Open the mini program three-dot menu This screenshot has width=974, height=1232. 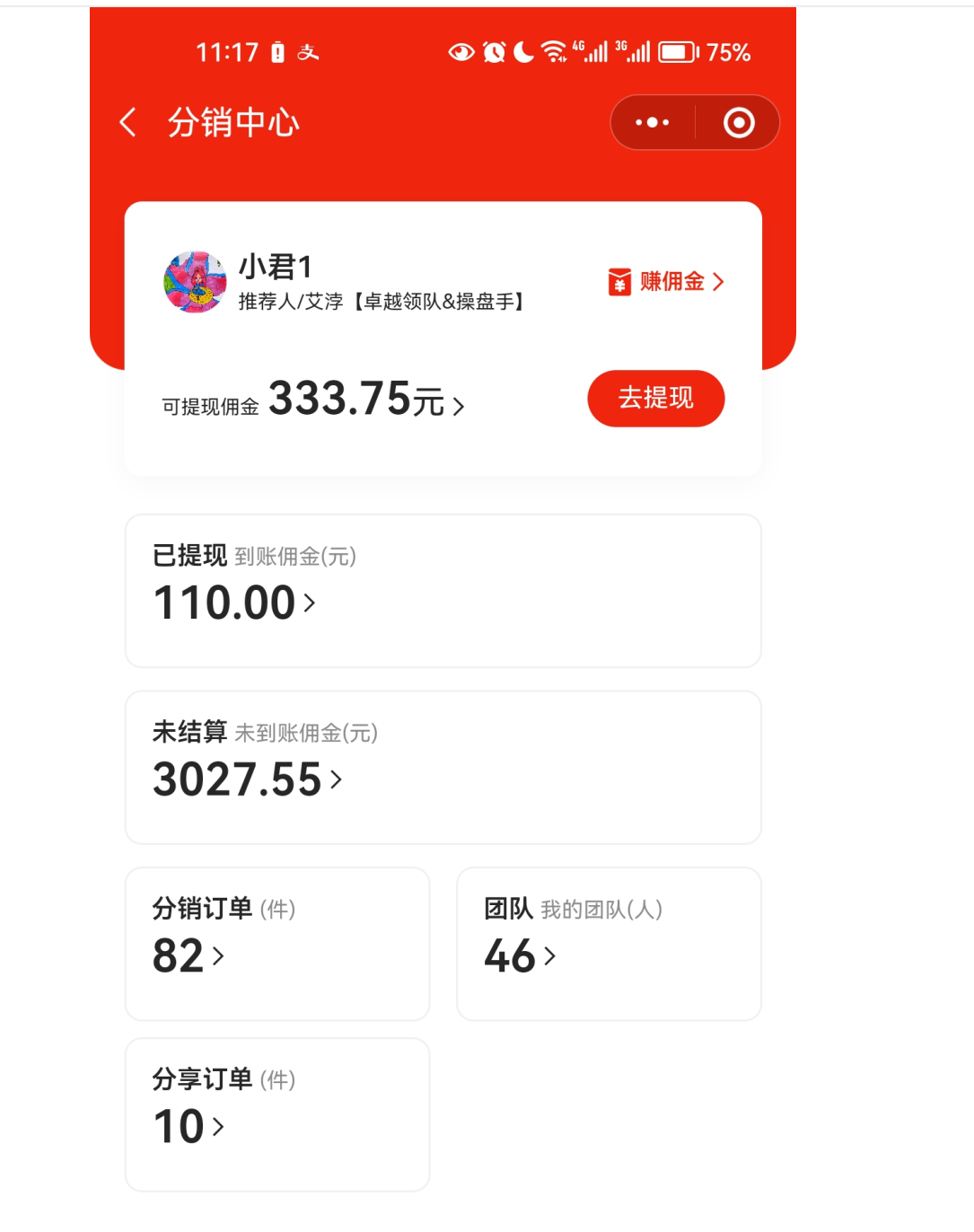coord(653,122)
